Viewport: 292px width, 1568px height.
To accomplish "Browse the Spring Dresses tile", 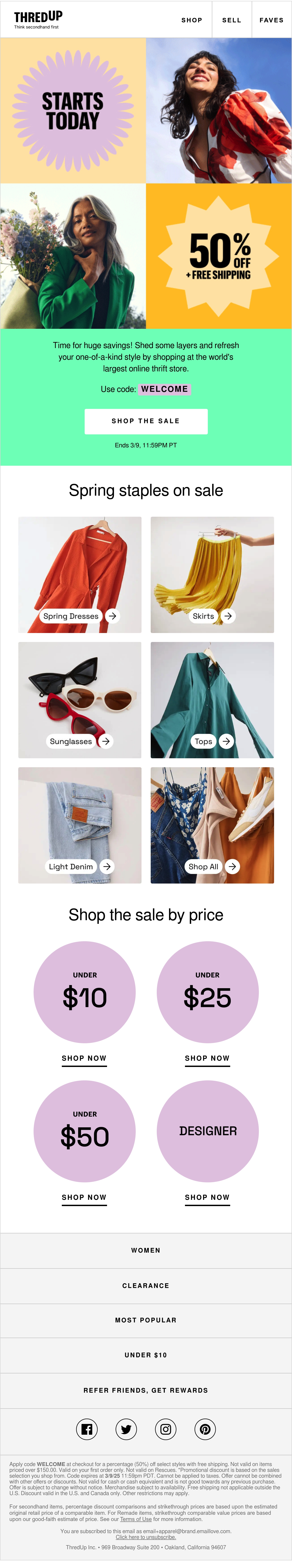I will (80, 575).
